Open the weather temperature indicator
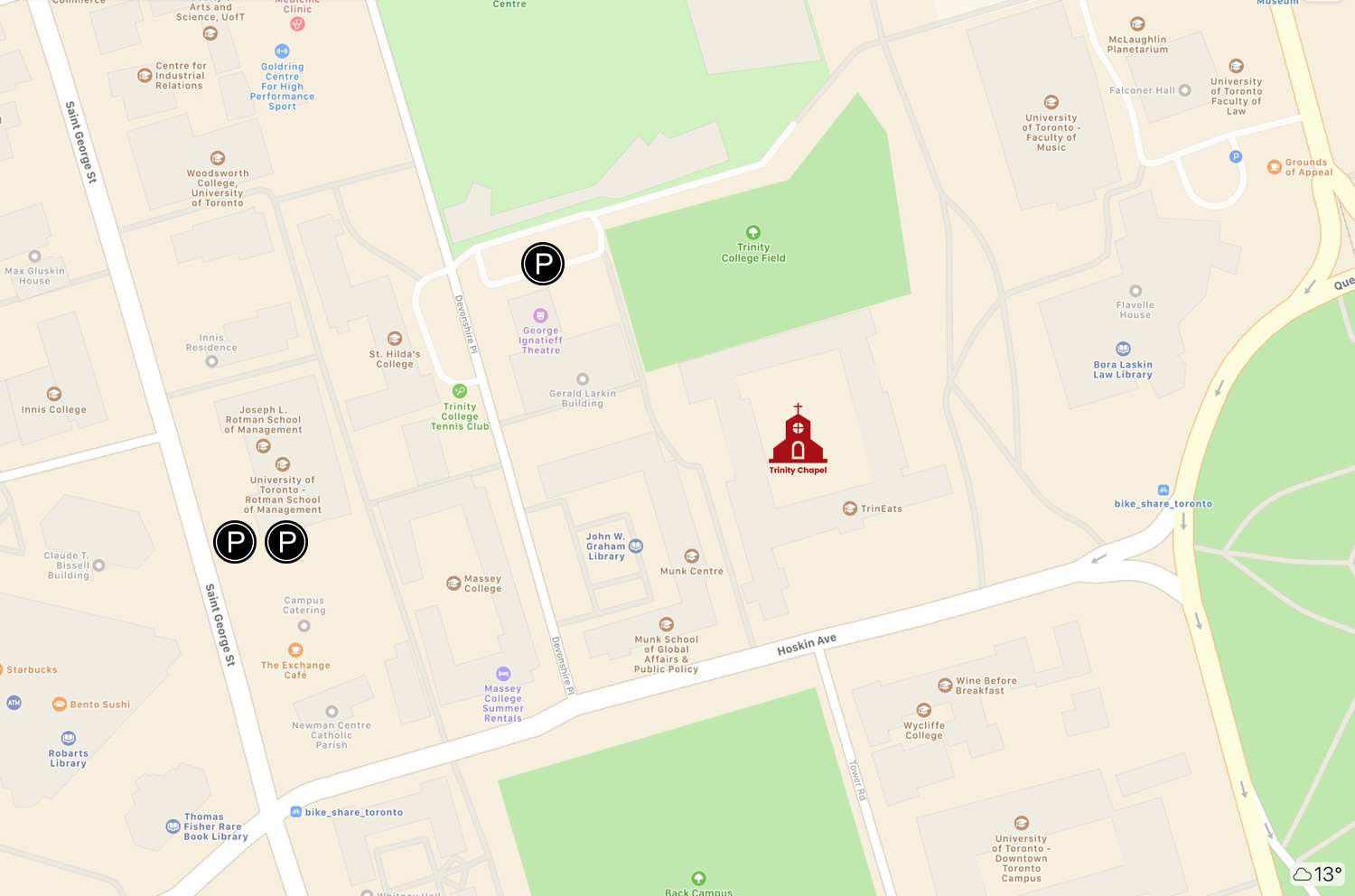The height and width of the screenshot is (896, 1355). [x=1318, y=873]
